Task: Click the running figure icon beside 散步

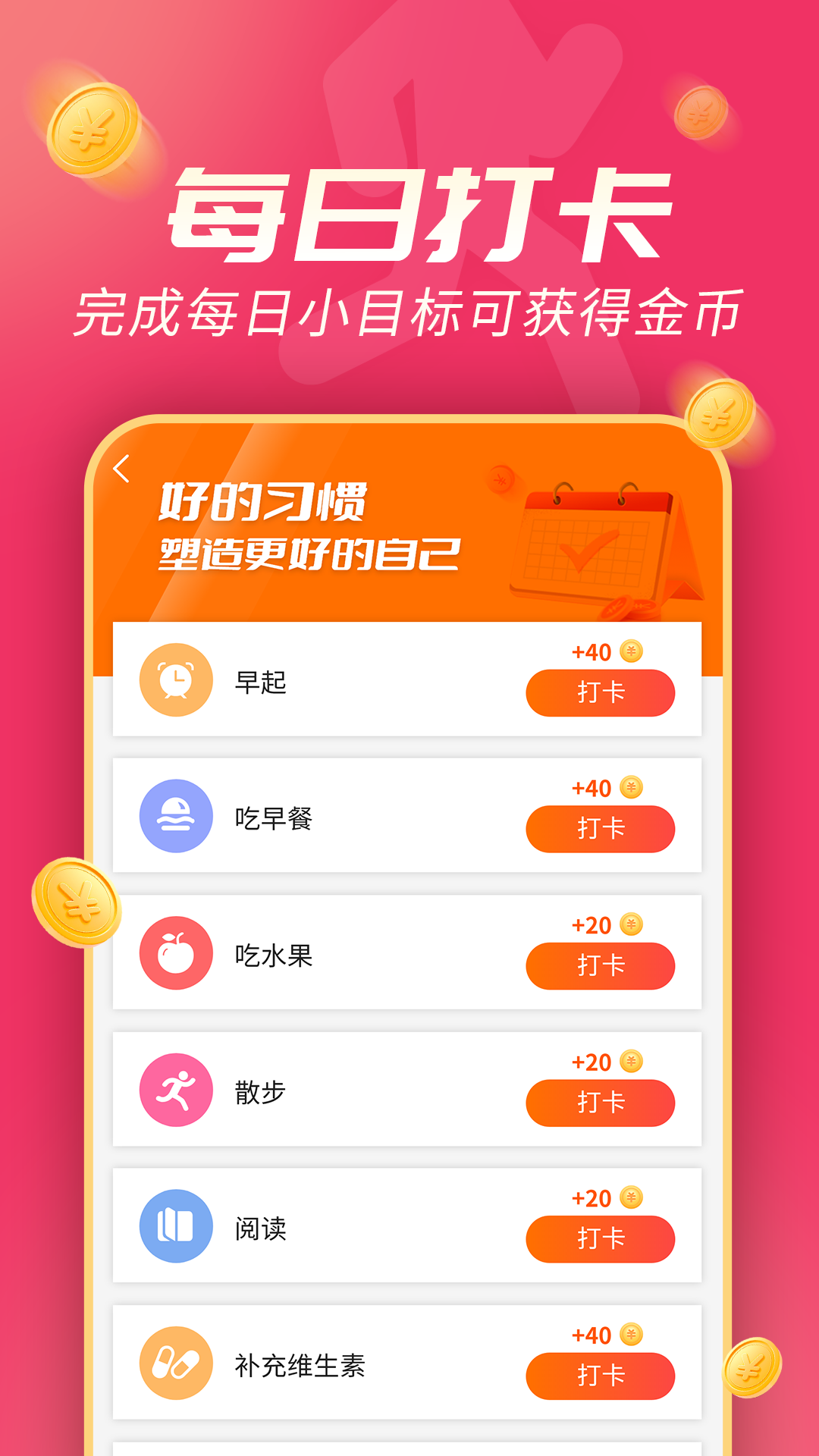Action: (x=176, y=1088)
